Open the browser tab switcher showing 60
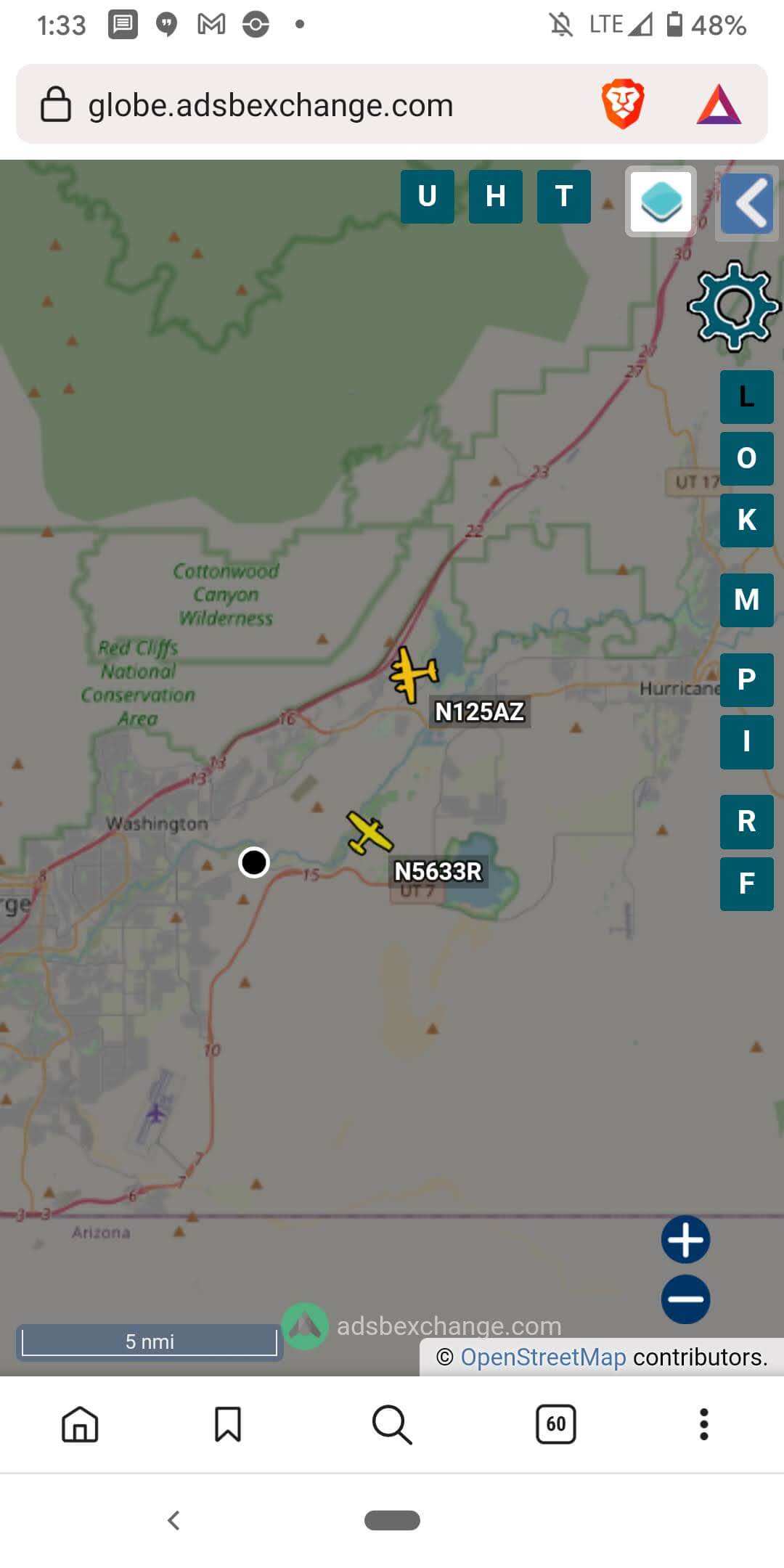 556,1424
